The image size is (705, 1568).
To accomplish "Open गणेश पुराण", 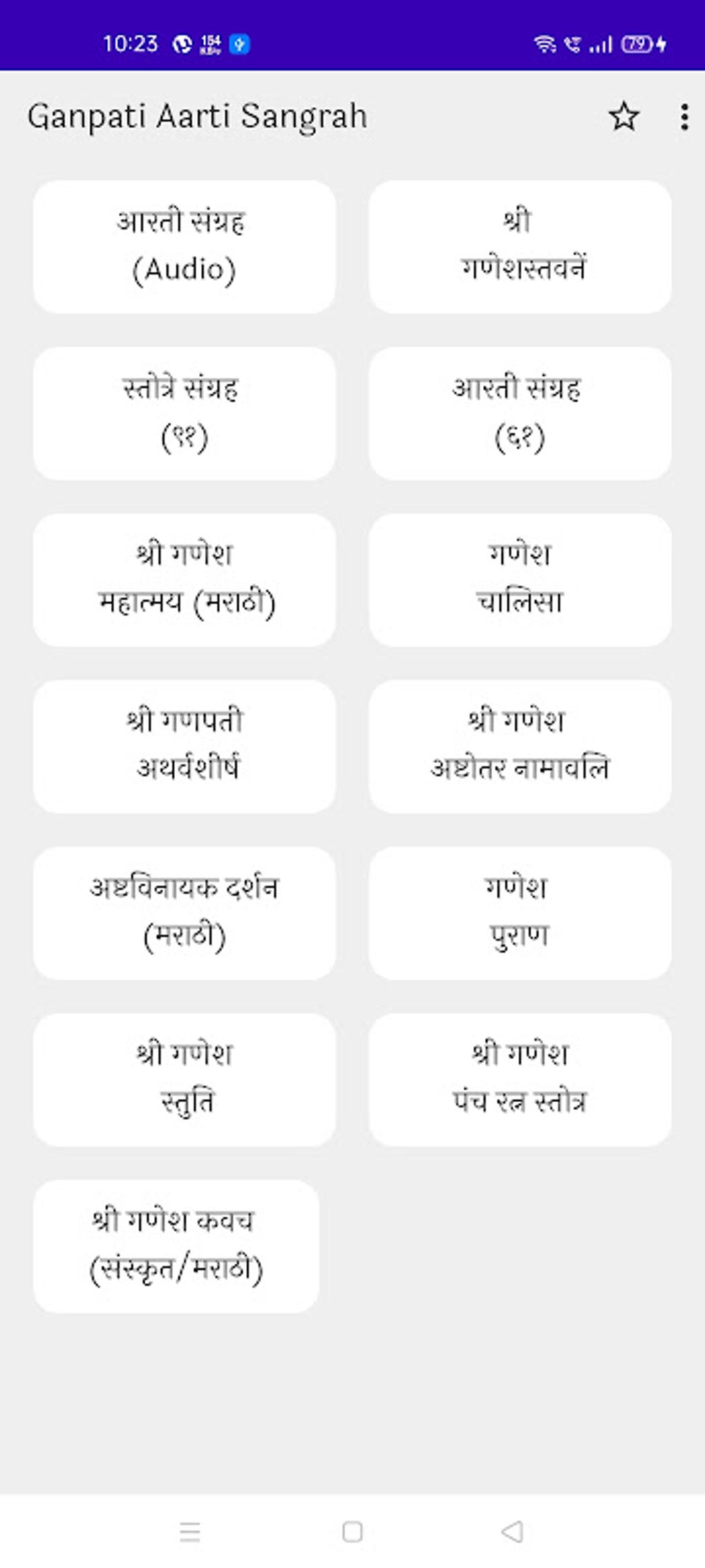I will pos(520,913).
